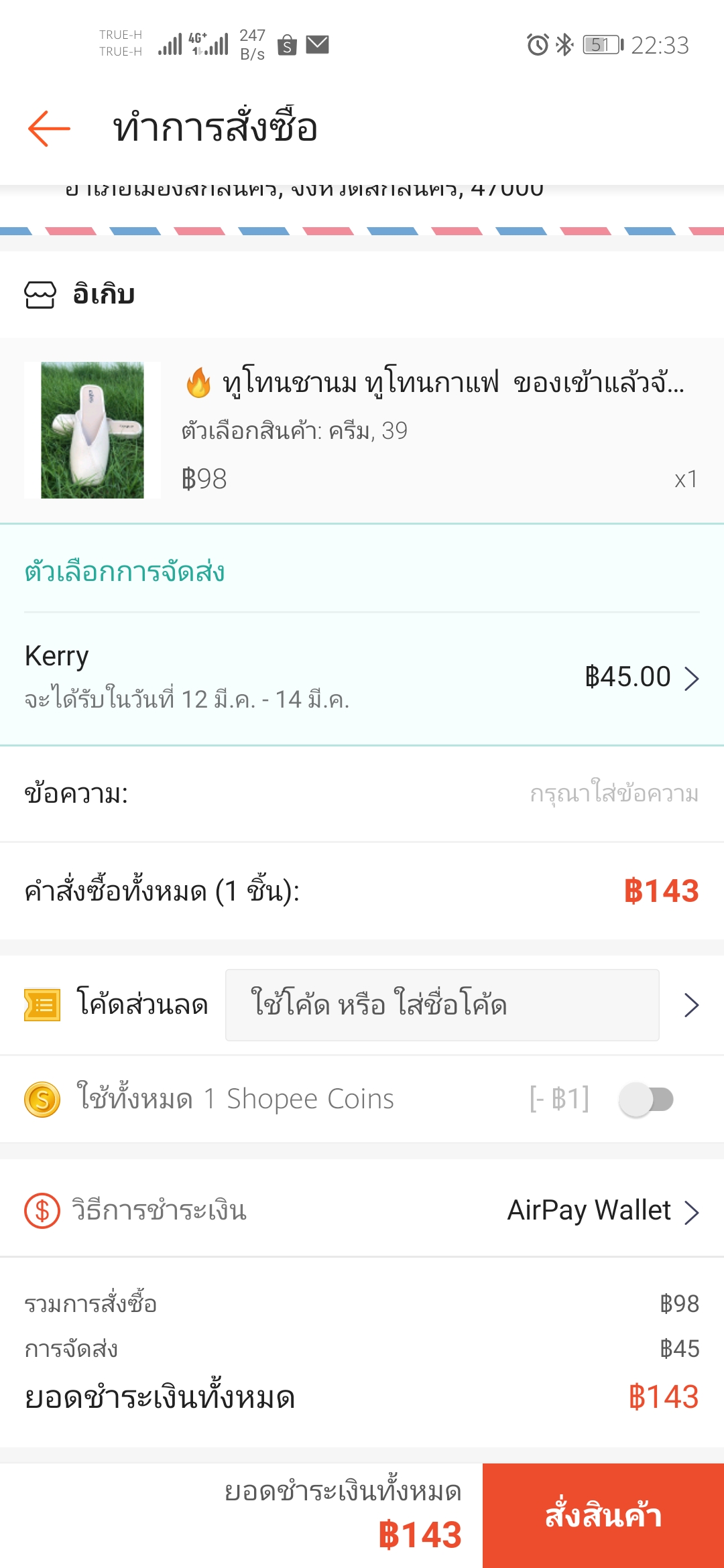Enter a discount code in โค้ดส่วนลด field
Image resolution: width=724 pixels, height=1568 pixels.
(x=442, y=1005)
